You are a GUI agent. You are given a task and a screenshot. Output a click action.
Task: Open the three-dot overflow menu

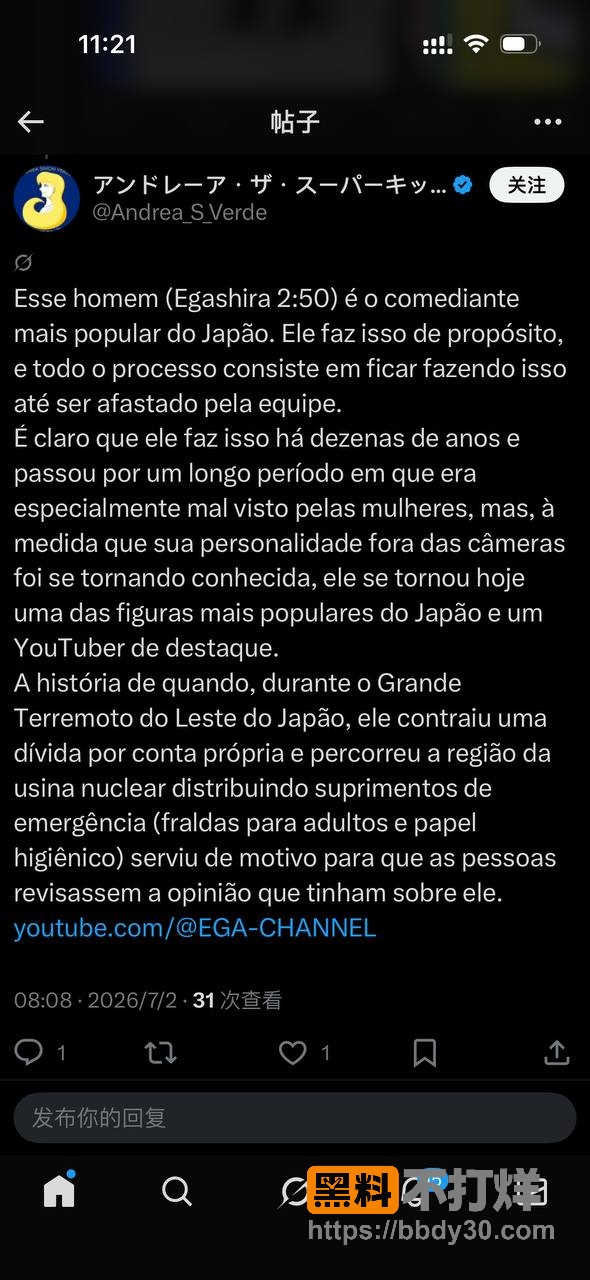point(547,122)
